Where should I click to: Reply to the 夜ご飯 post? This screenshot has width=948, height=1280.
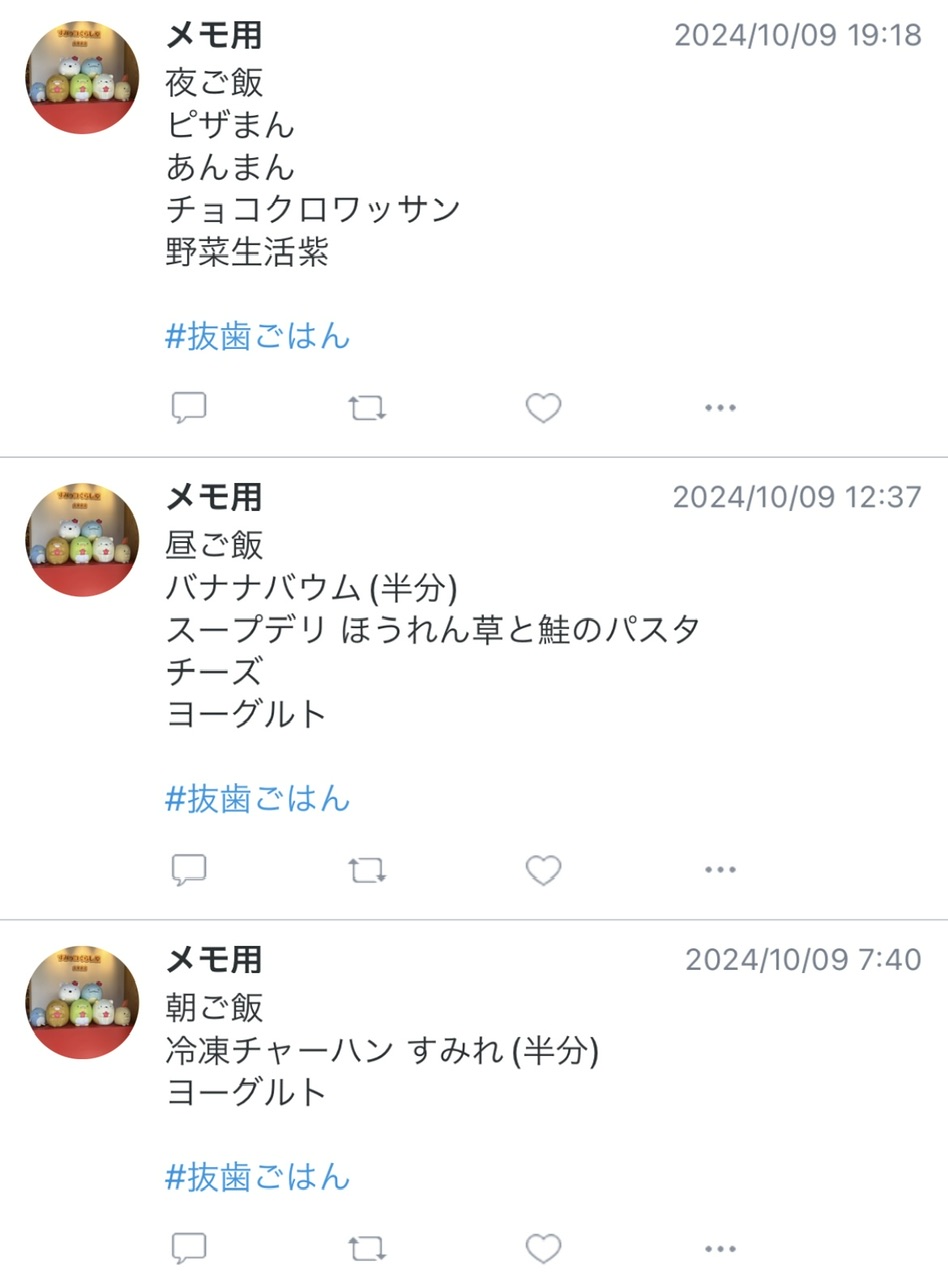pos(189,408)
